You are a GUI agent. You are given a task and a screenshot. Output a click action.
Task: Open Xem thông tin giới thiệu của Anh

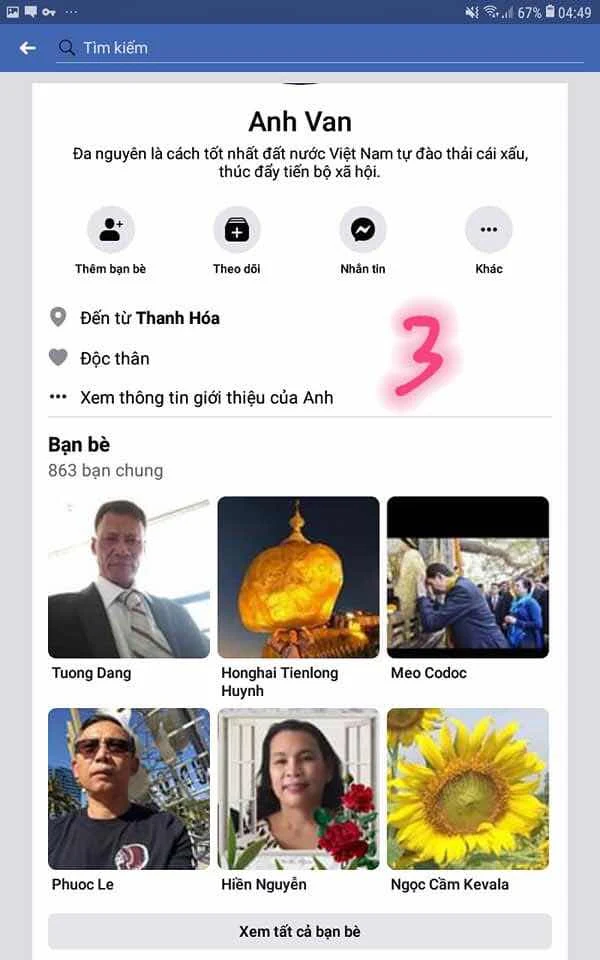click(x=206, y=397)
